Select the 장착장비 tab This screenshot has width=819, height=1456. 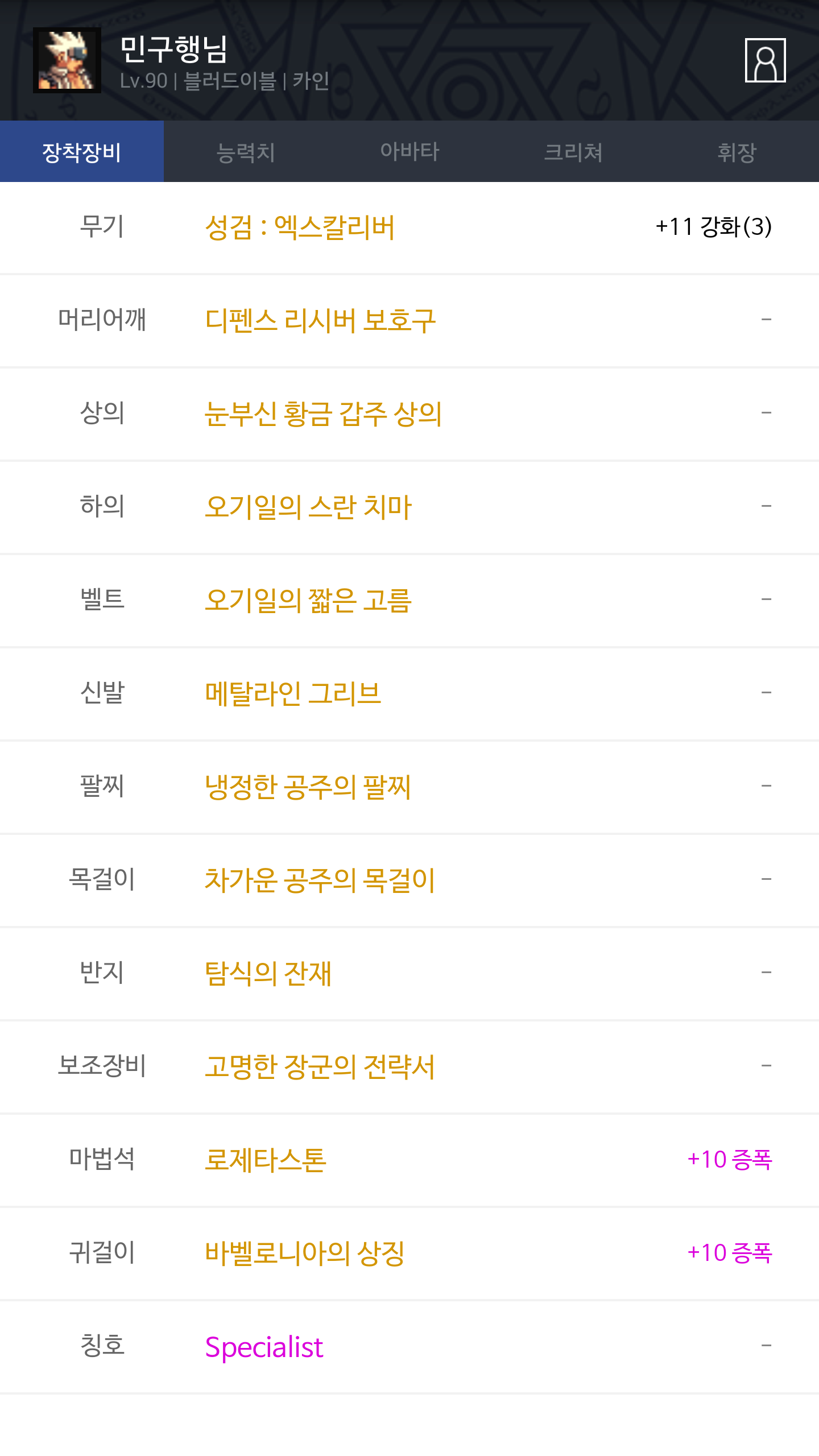tap(82, 151)
